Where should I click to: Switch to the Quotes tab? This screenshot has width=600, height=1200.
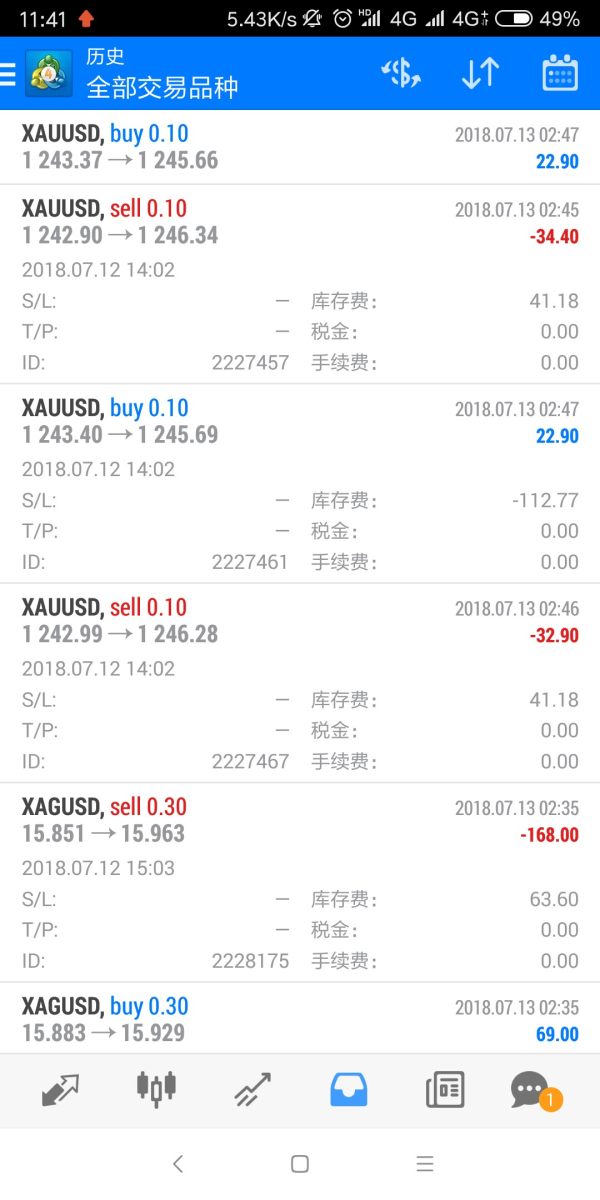click(x=60, y=1089)
